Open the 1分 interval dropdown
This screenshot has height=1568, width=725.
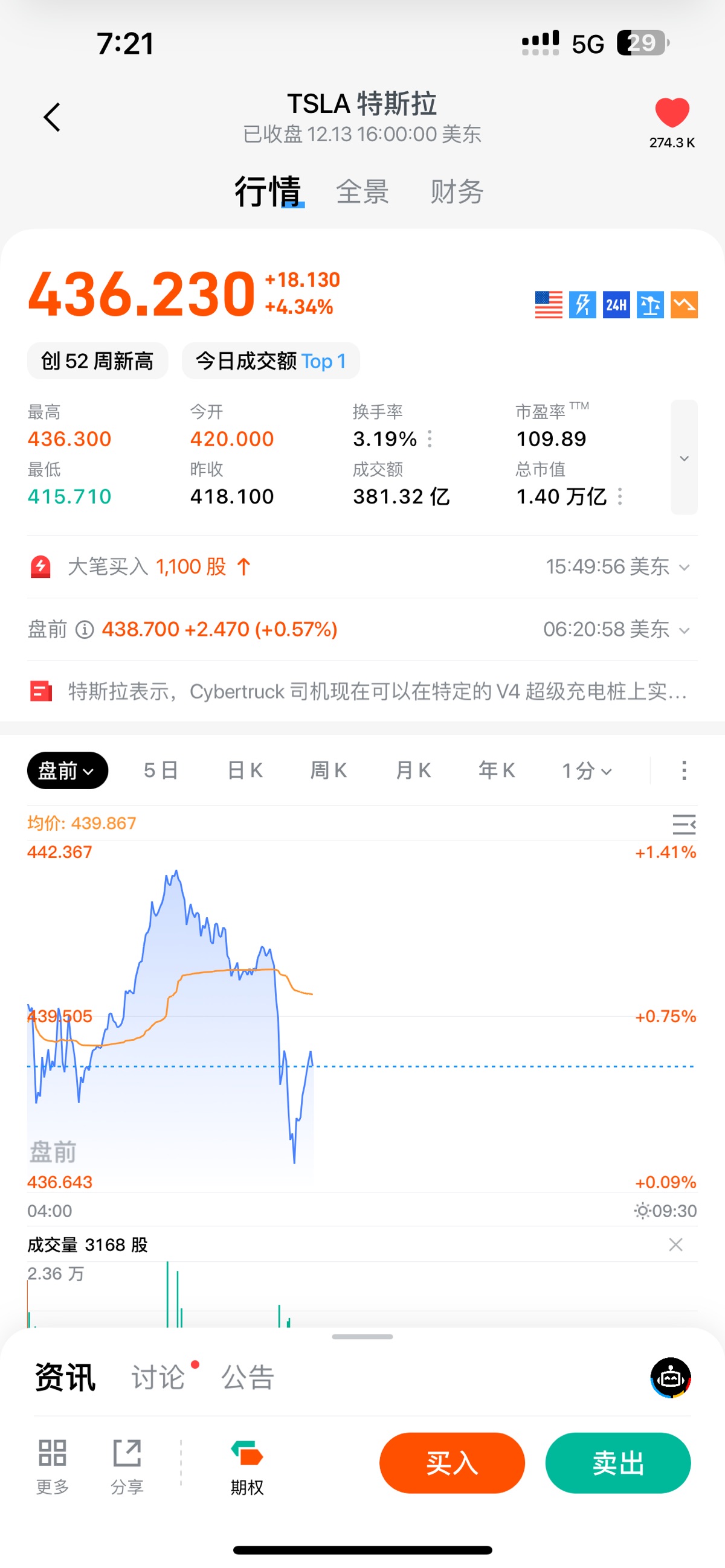(x=586, y=770)
